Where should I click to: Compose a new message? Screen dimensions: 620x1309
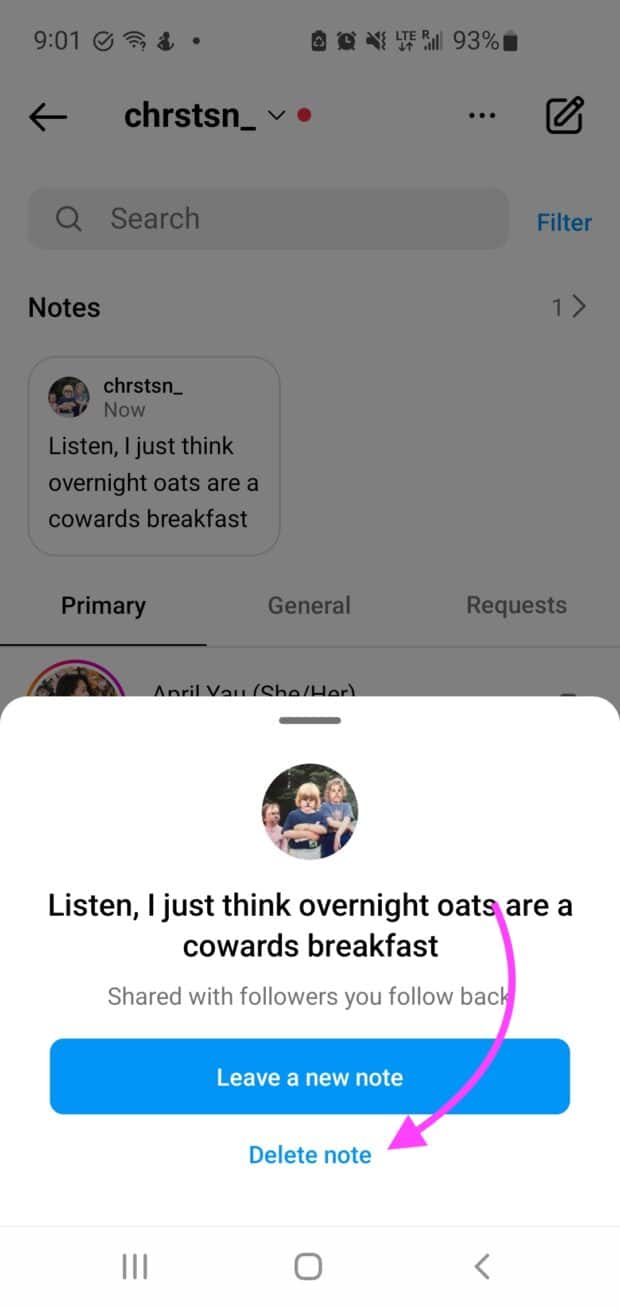coord(564,116)
